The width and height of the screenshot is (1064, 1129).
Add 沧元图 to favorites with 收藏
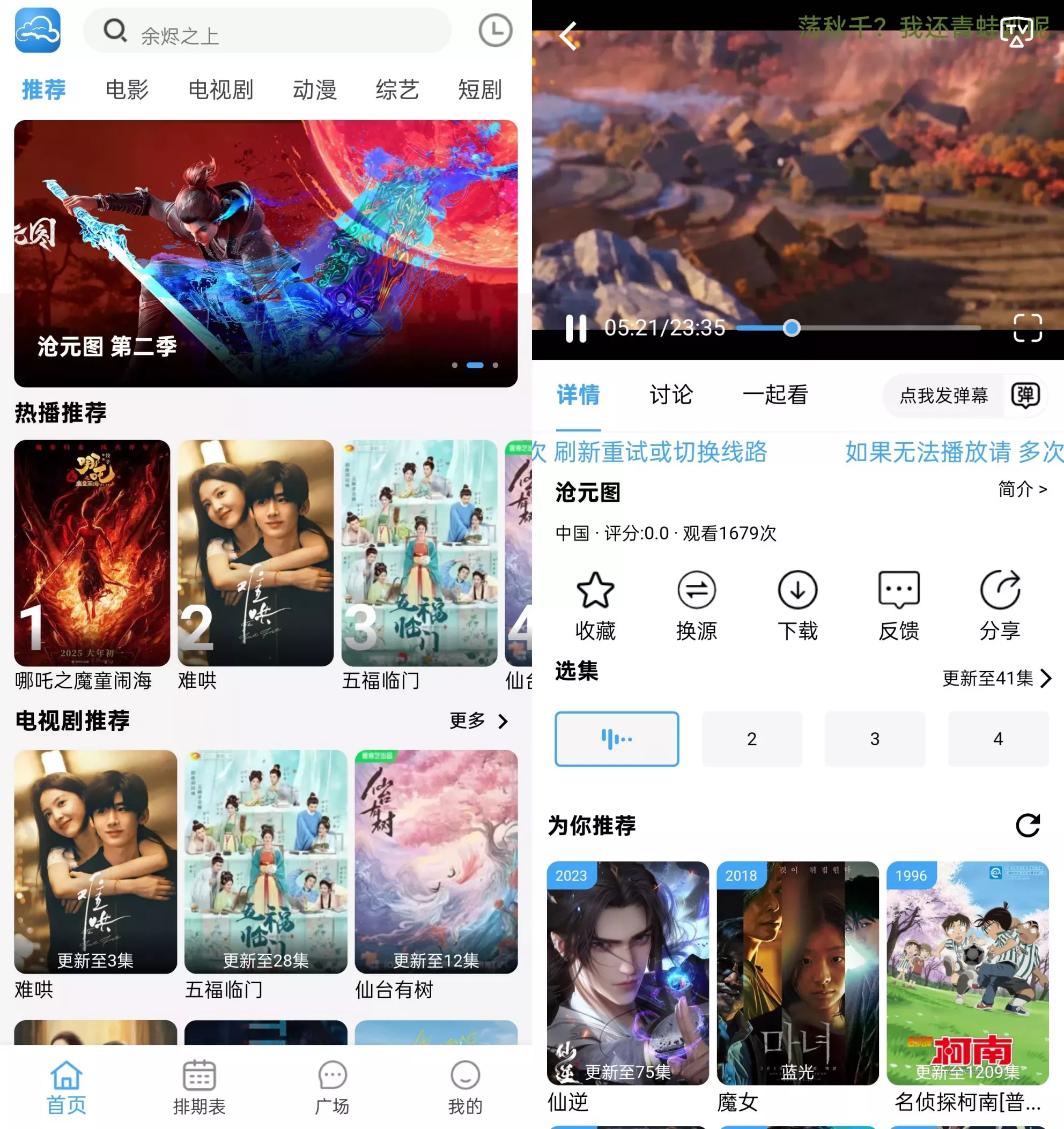pyautogui.click(x=595, y=606)
